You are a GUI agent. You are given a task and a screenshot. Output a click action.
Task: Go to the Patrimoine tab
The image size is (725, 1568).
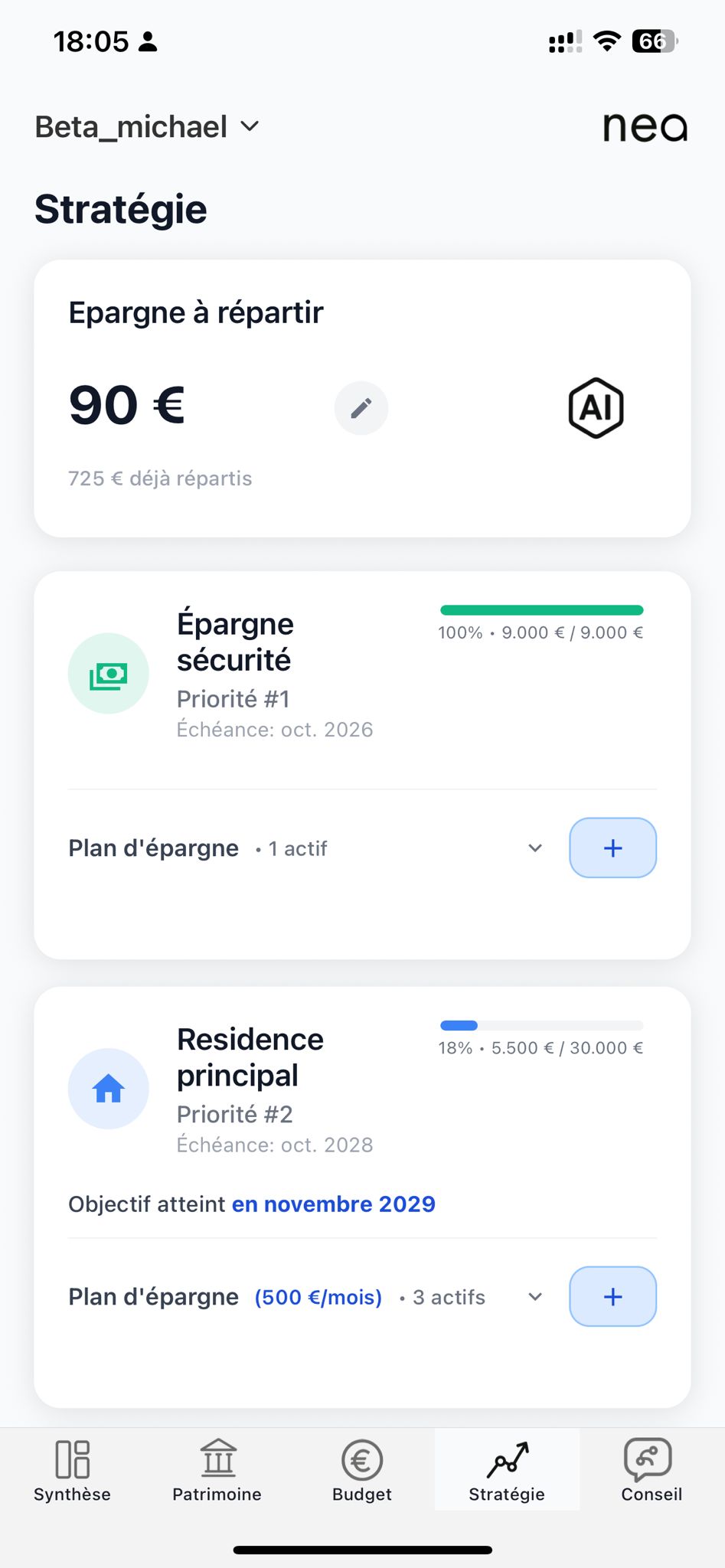[x=217, y=1472]
